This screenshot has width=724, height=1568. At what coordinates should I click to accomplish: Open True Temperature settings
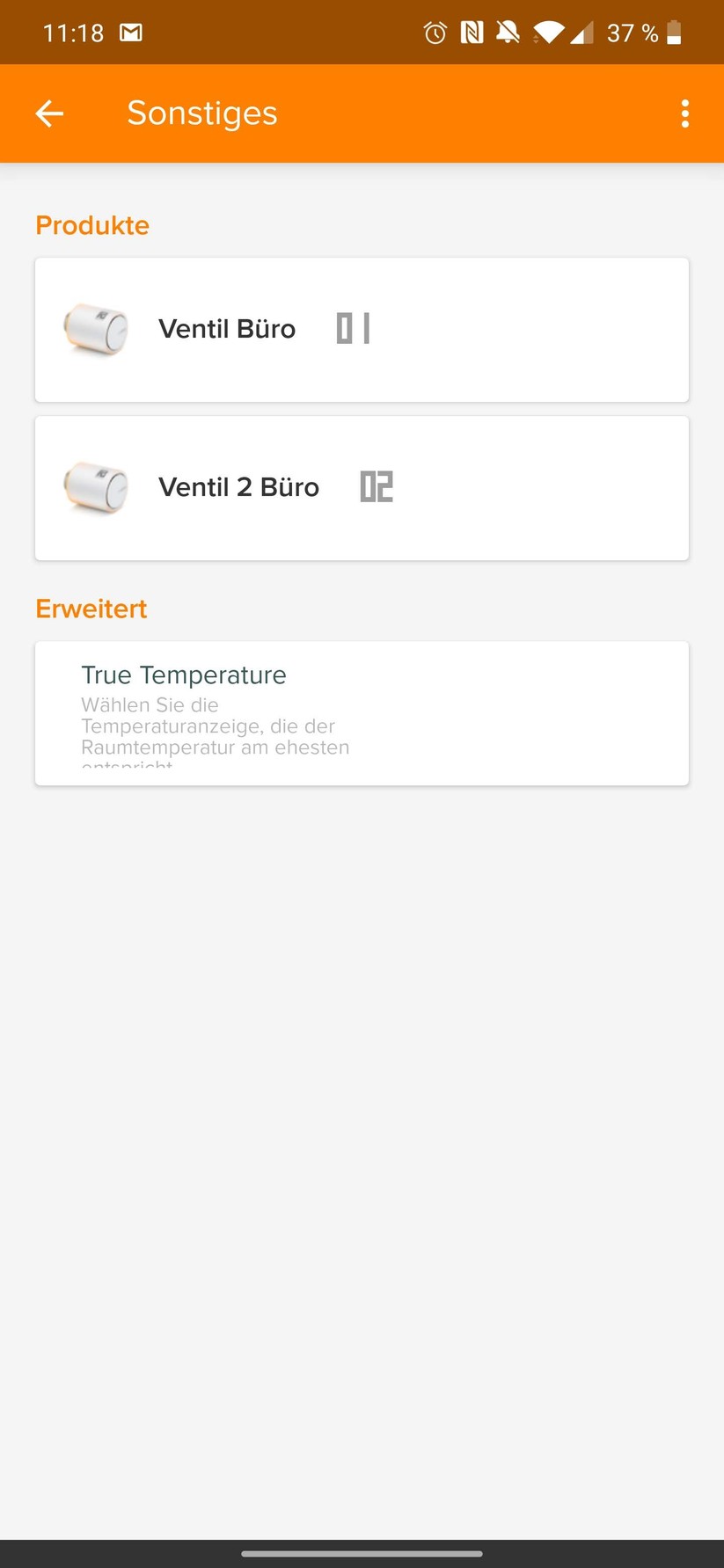362,712
